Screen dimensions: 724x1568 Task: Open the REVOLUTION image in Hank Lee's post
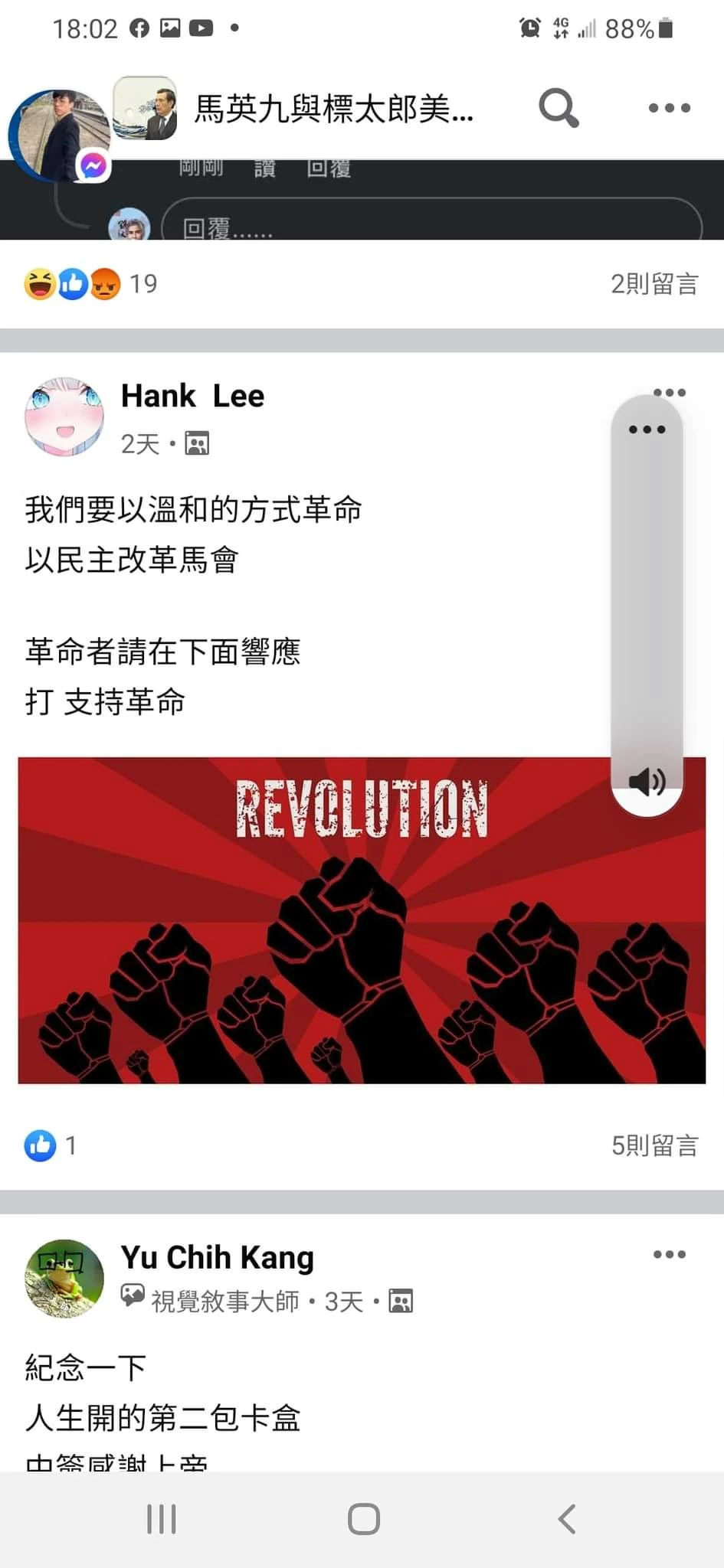(362, 920)
